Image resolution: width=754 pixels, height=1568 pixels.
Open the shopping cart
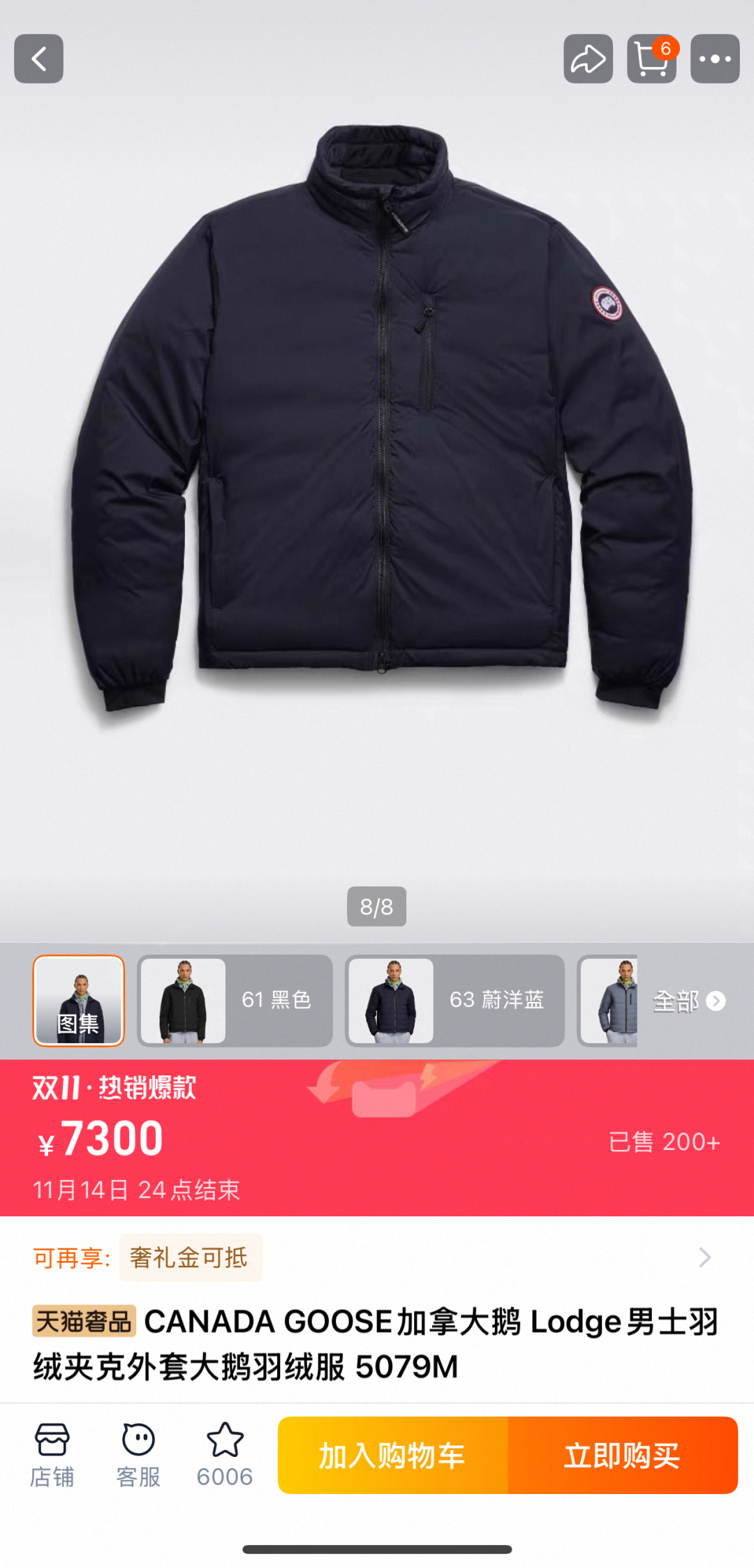coord(651,59)
